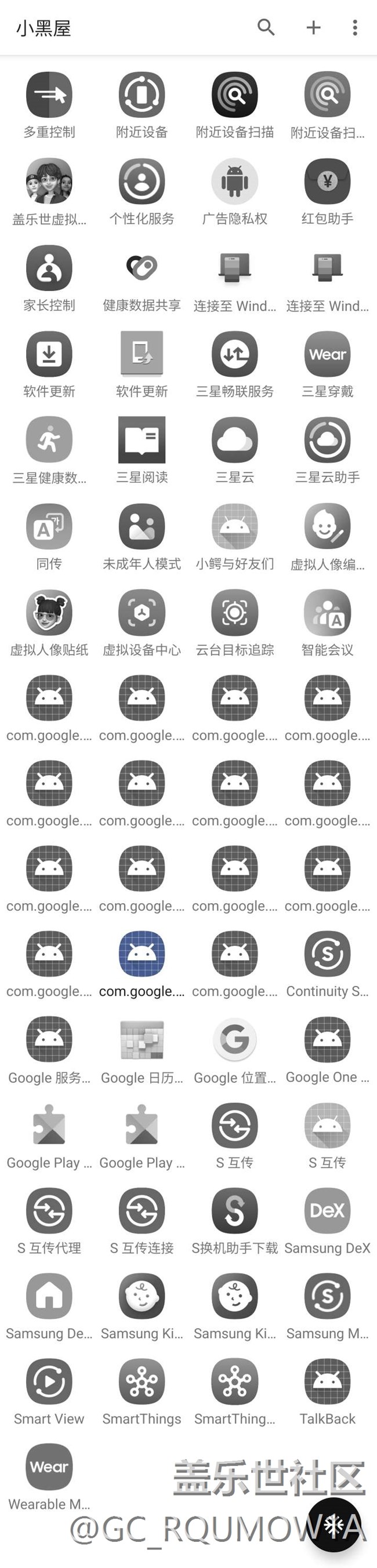Open the three-dot overflow menu
Image resolution: width=377 pixels, height=1568 pixels.
[355, 27]
